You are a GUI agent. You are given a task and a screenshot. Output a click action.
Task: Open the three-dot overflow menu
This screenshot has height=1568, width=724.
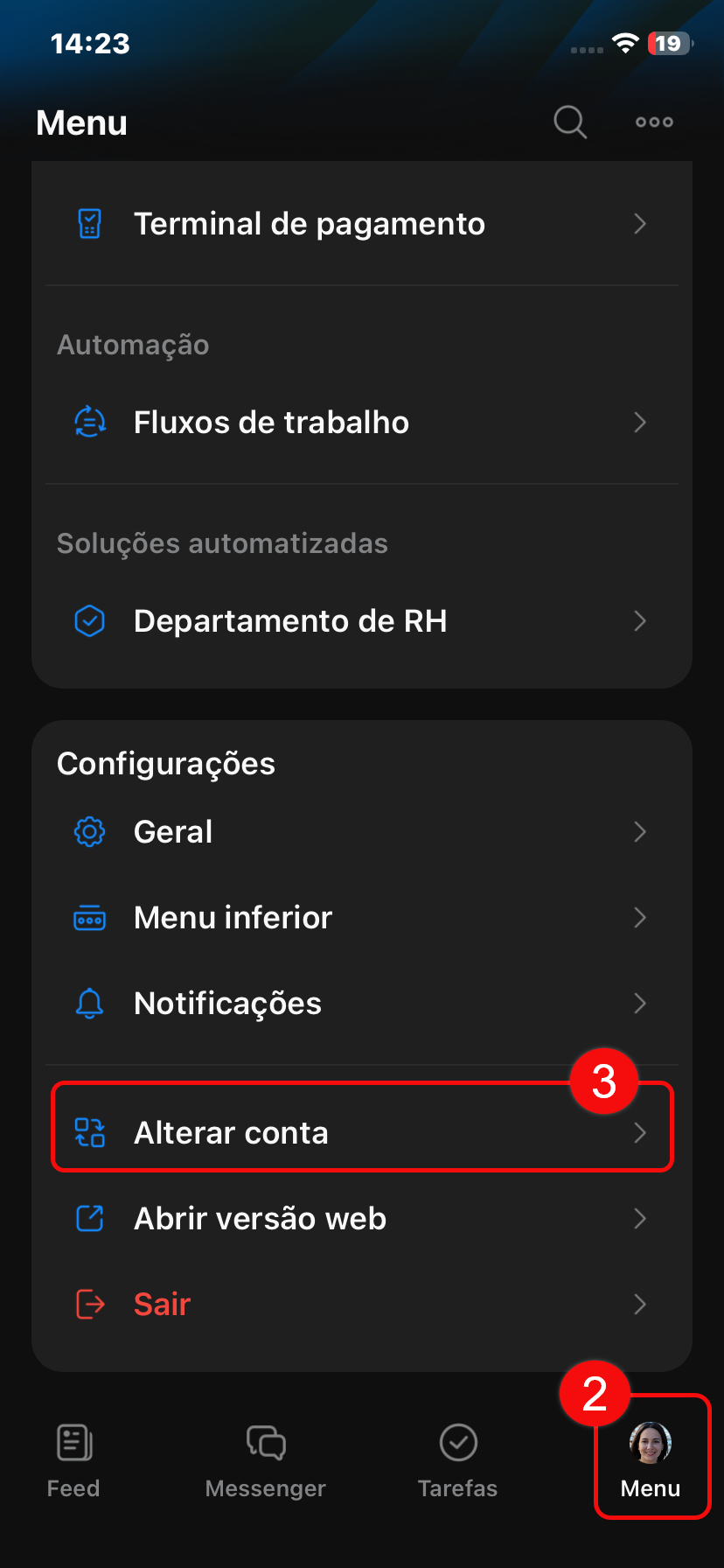[654, 122]
